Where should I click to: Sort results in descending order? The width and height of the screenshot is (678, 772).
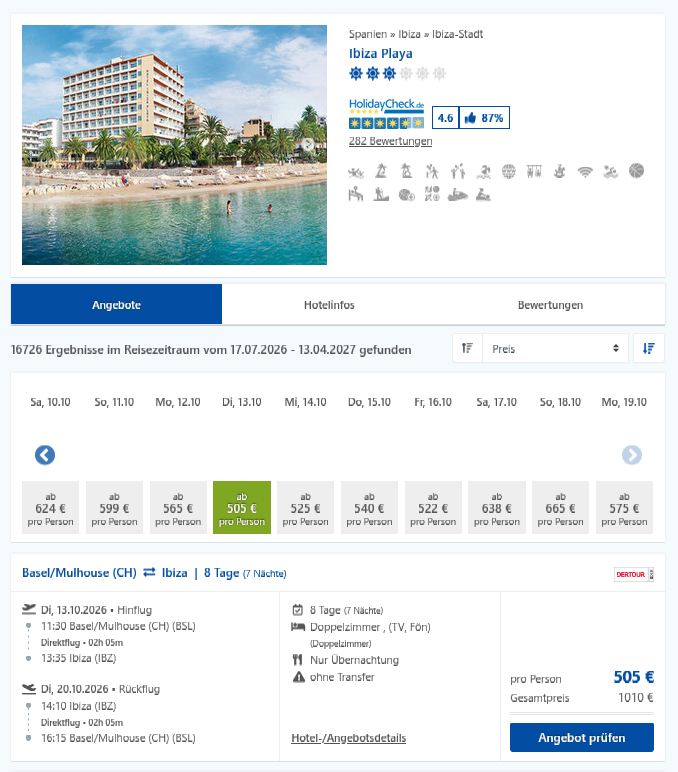(648, 349)
